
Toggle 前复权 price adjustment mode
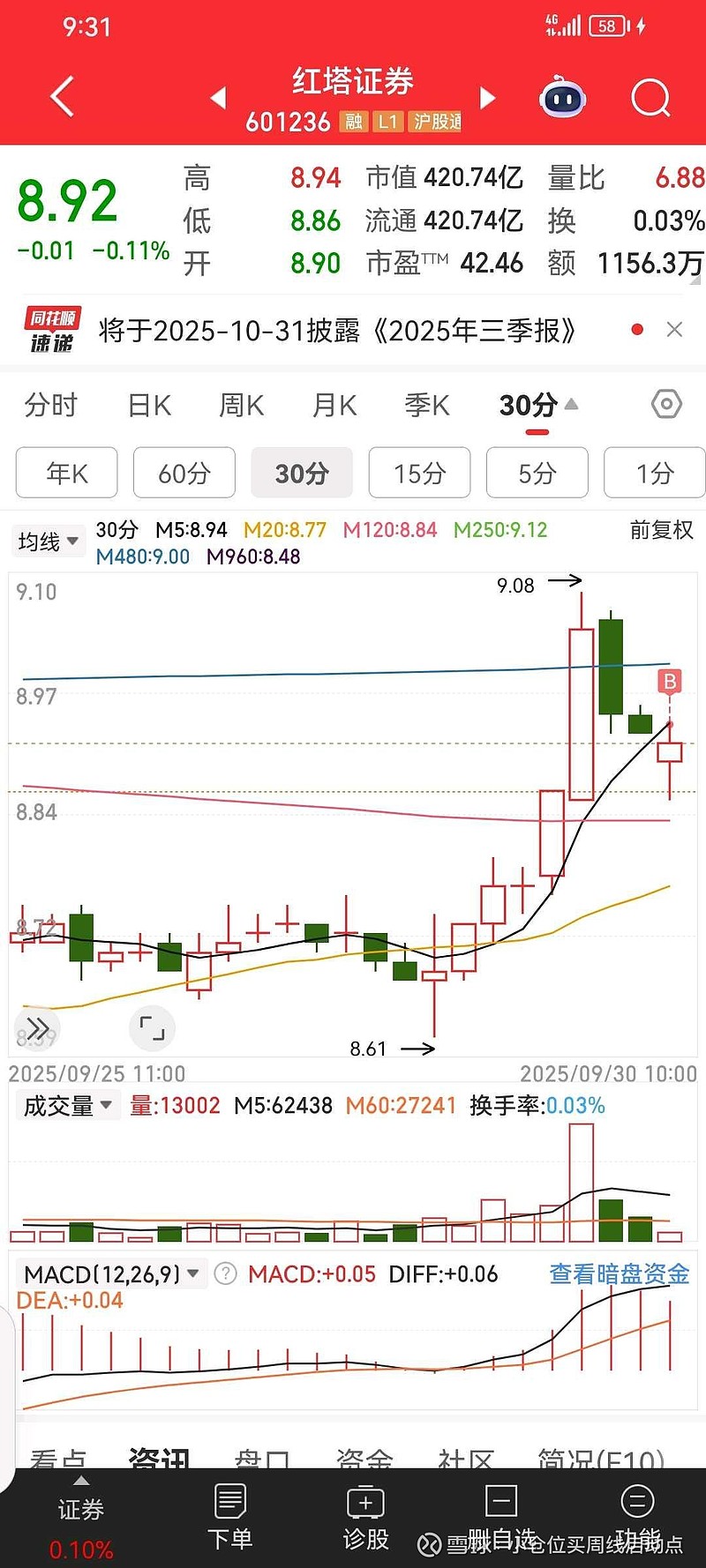click(663, 531)
